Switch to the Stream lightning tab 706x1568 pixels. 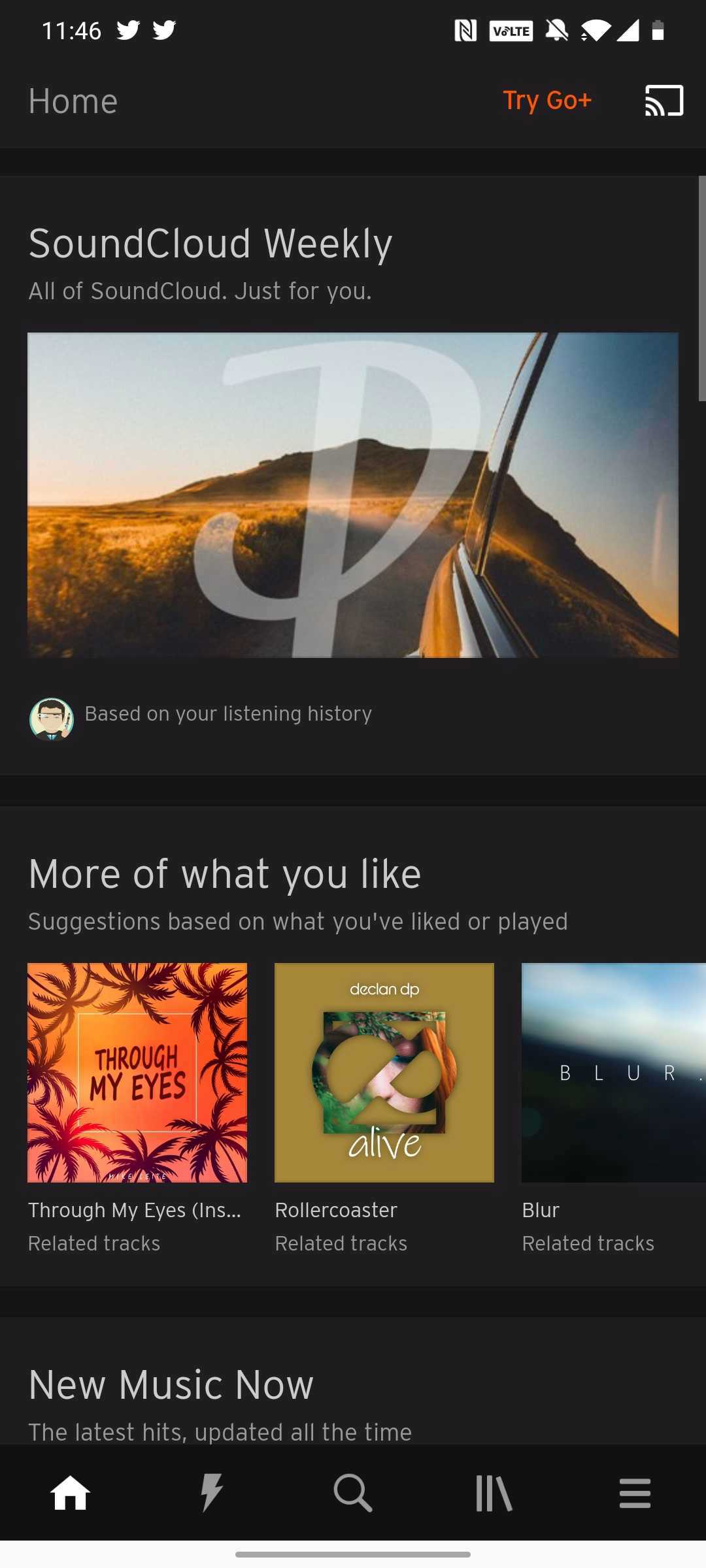(212, 1494)
